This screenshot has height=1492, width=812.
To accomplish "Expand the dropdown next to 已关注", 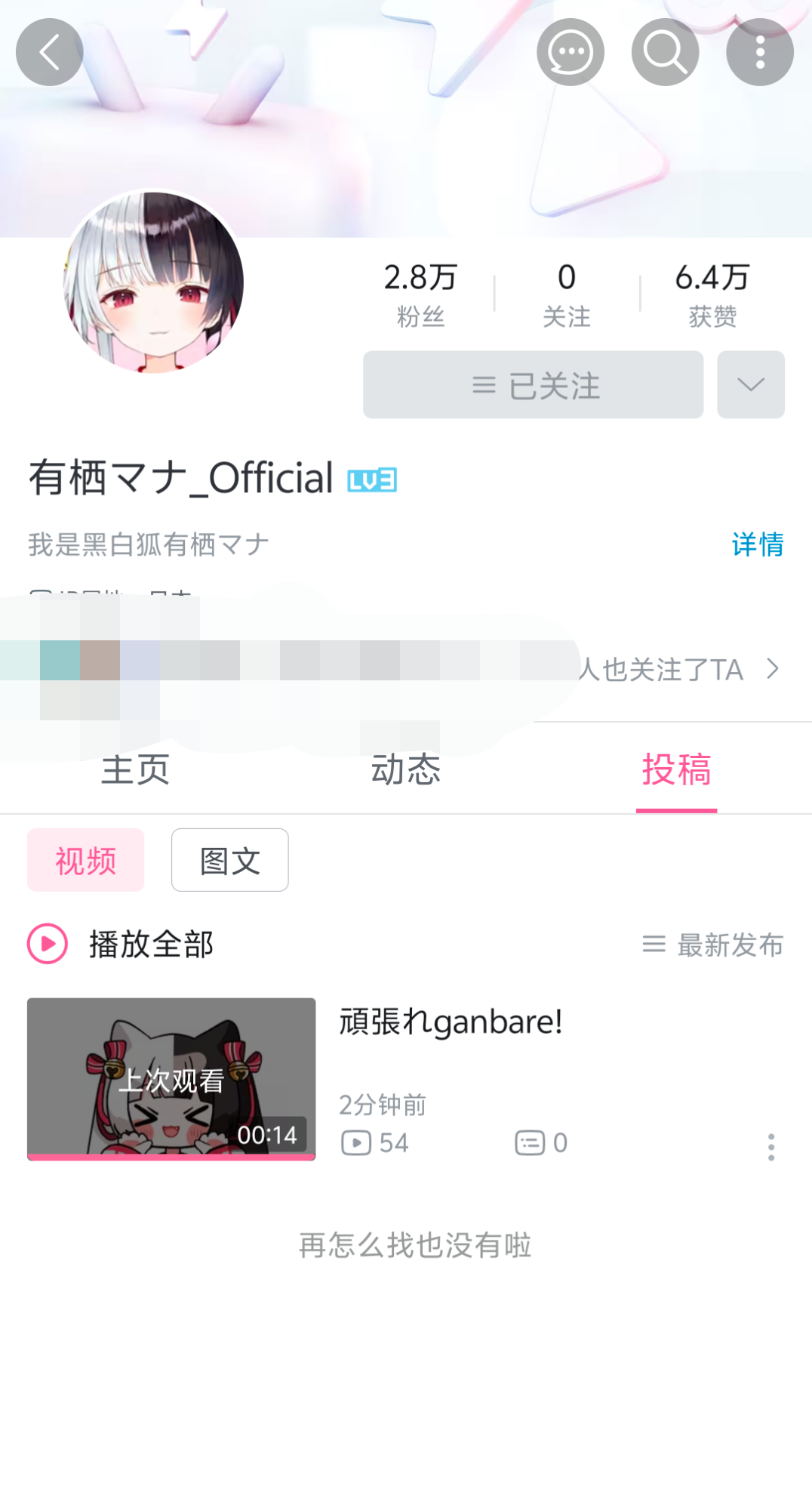I will coord(751,385).
